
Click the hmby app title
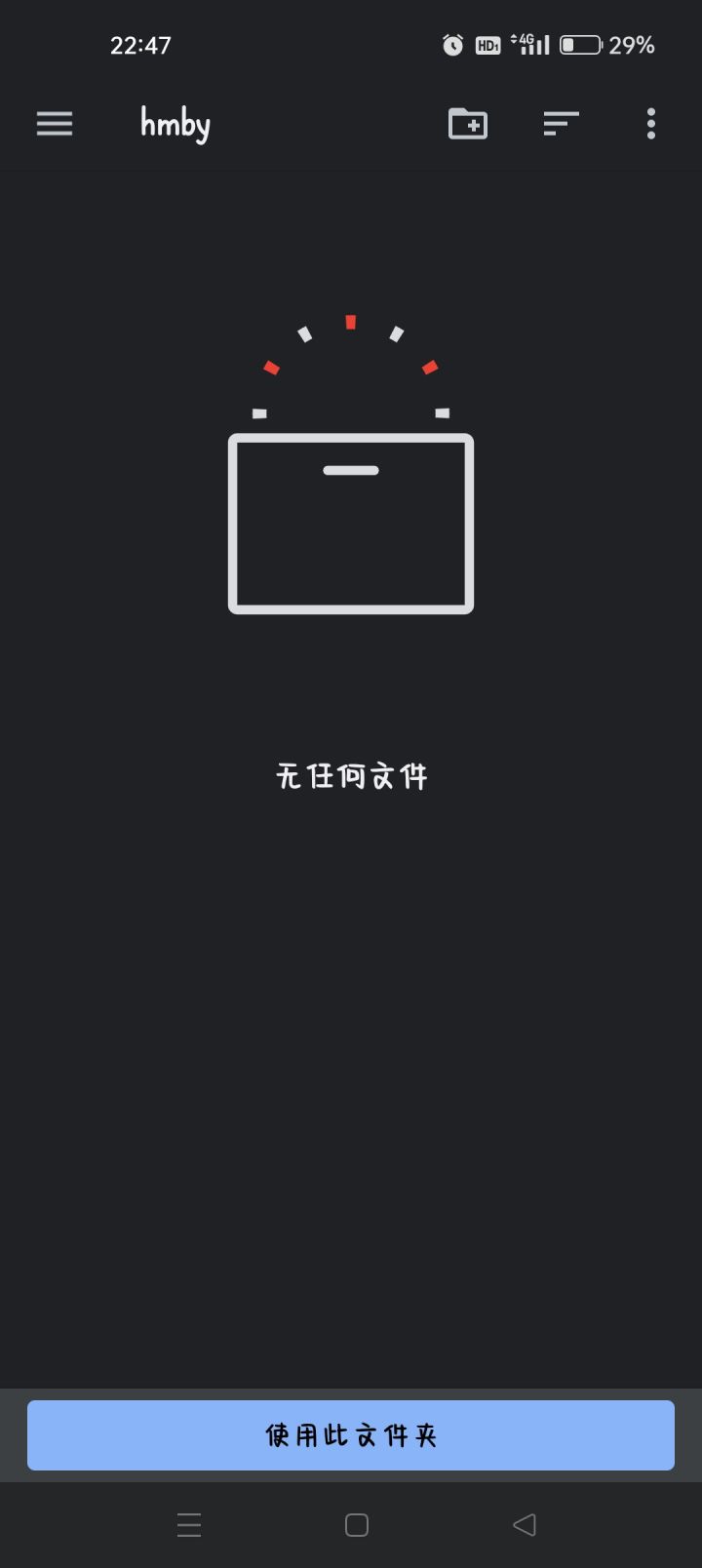coord(175,124)
